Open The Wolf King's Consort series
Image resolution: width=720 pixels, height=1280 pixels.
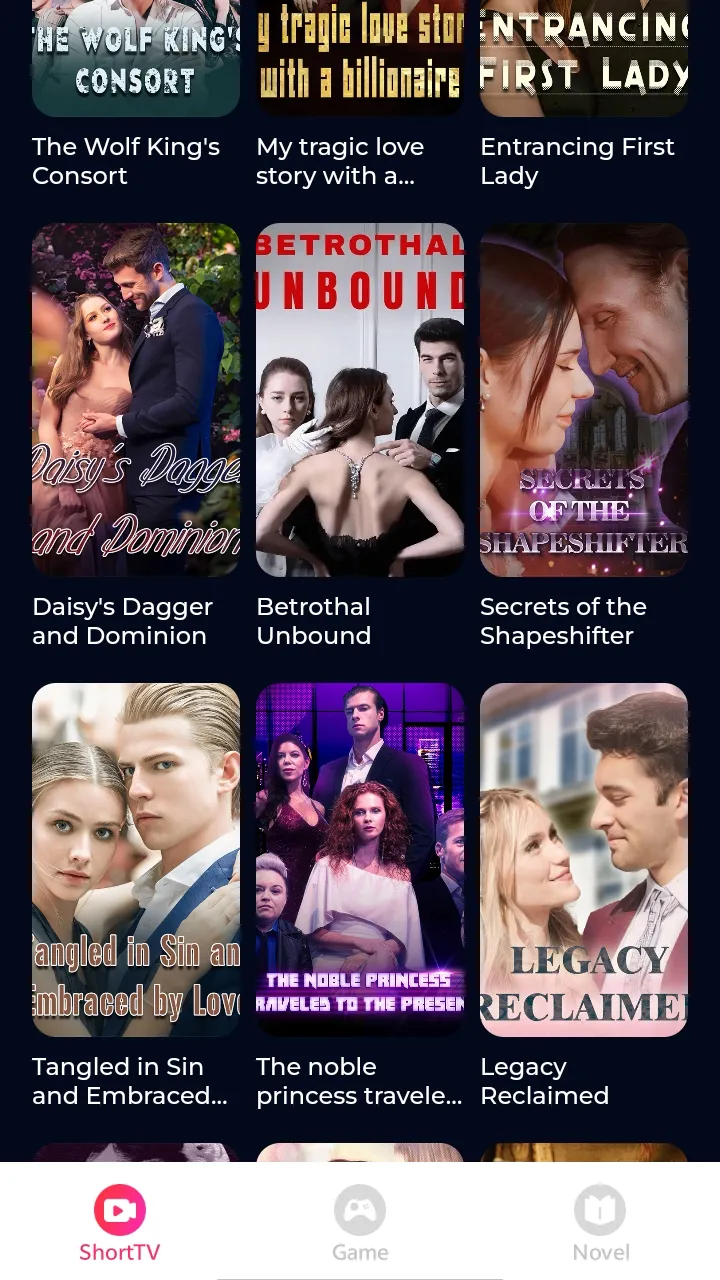point(136,60)
